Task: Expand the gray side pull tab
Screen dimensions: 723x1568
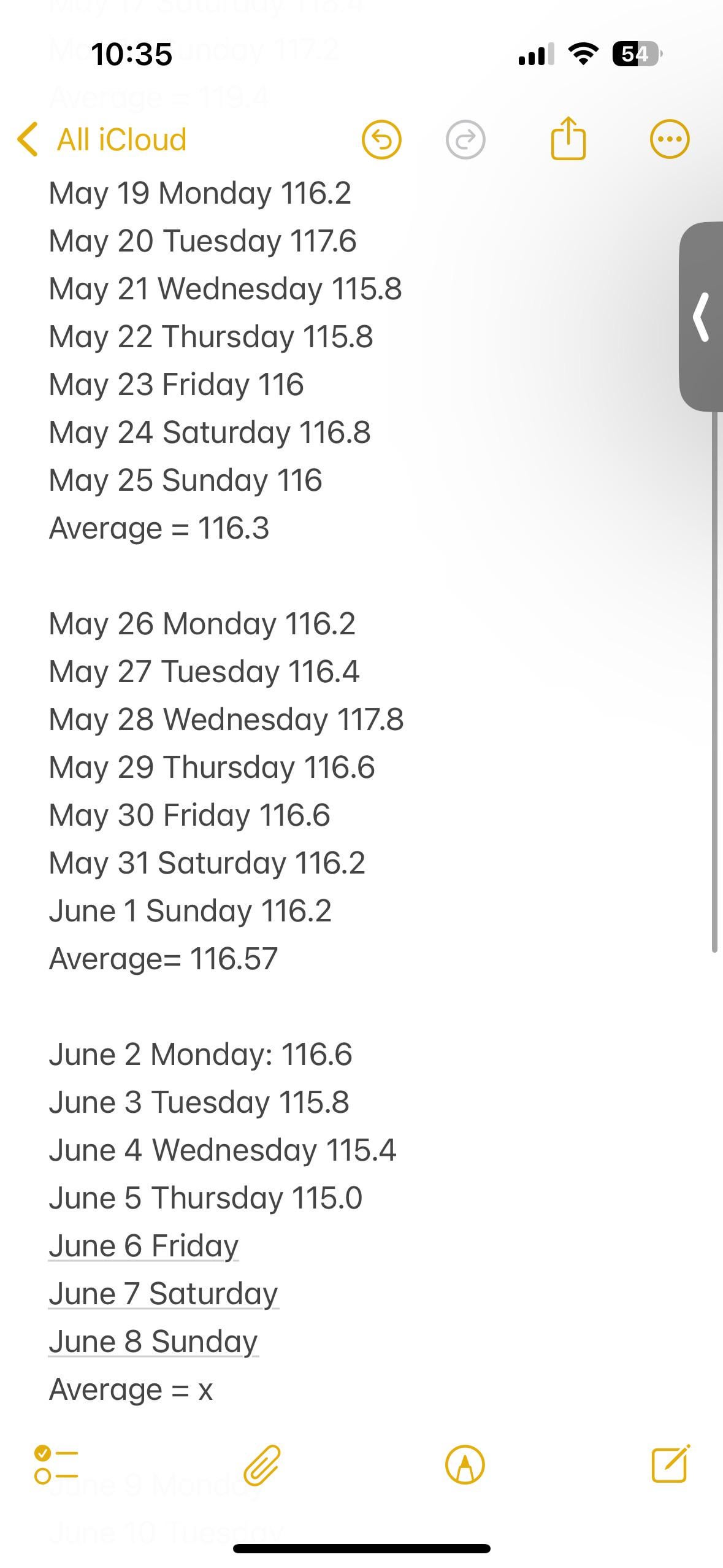Action: point(701,317)
